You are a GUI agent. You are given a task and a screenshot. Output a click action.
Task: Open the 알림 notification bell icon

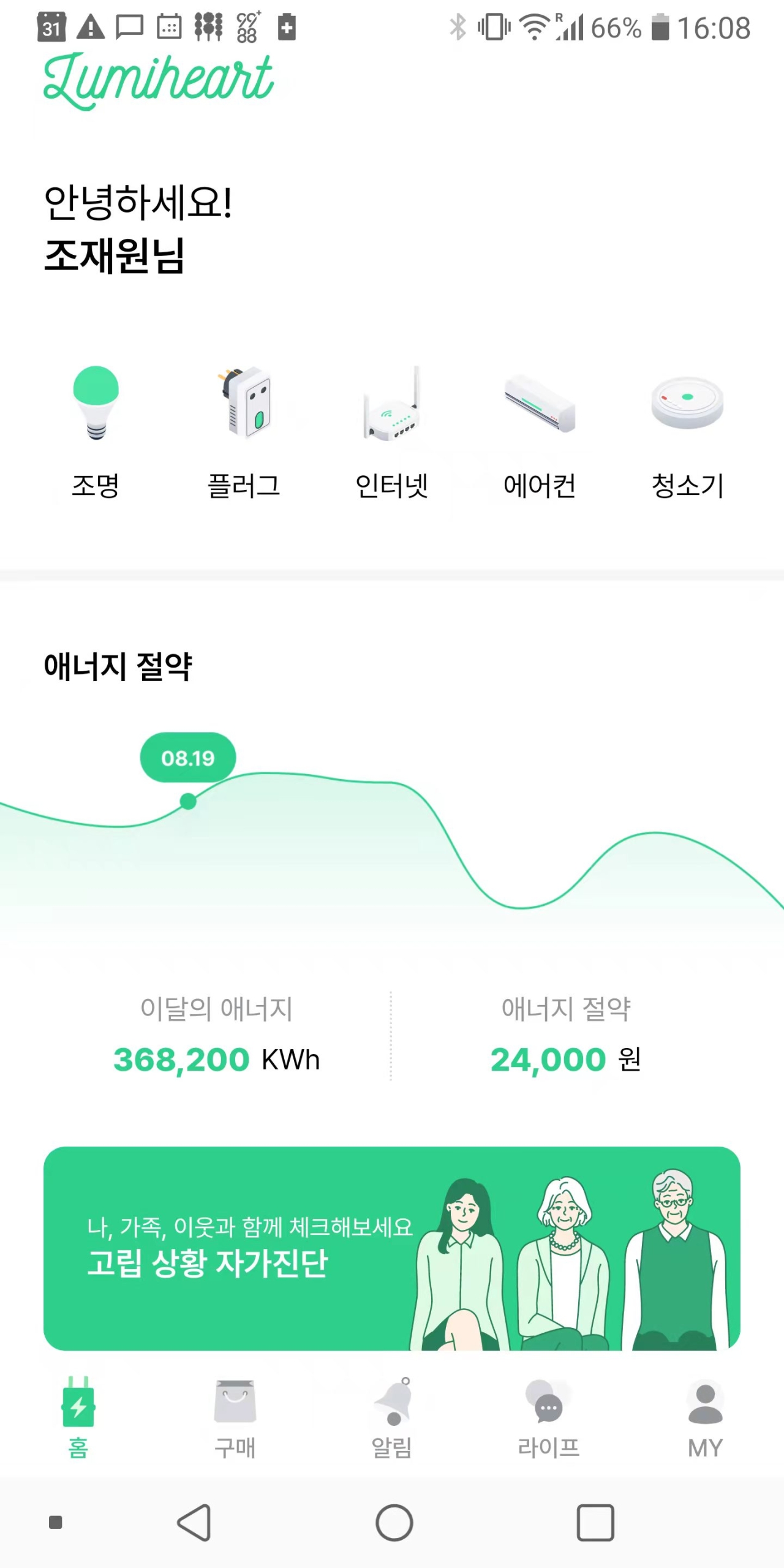392,1403
